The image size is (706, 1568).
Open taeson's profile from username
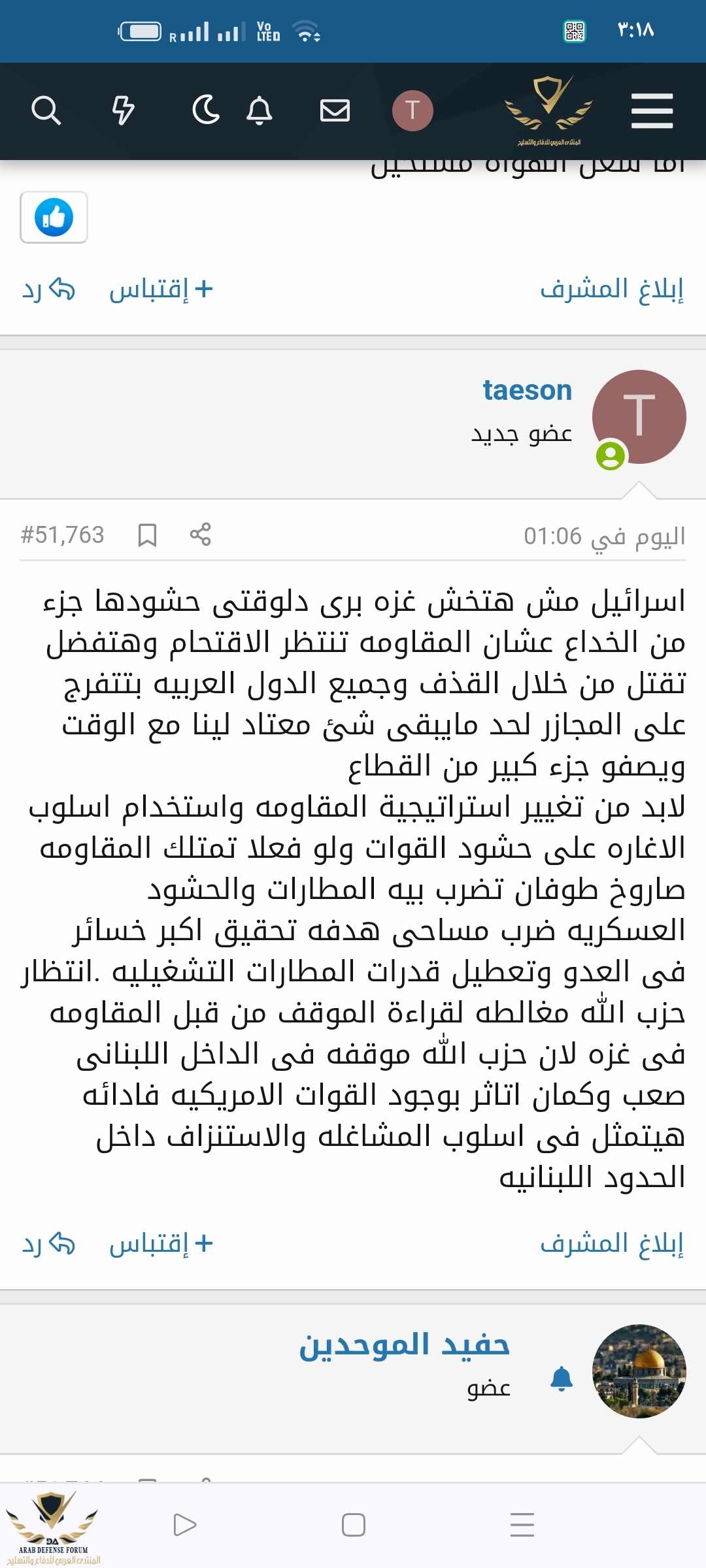tap(527, 391)
